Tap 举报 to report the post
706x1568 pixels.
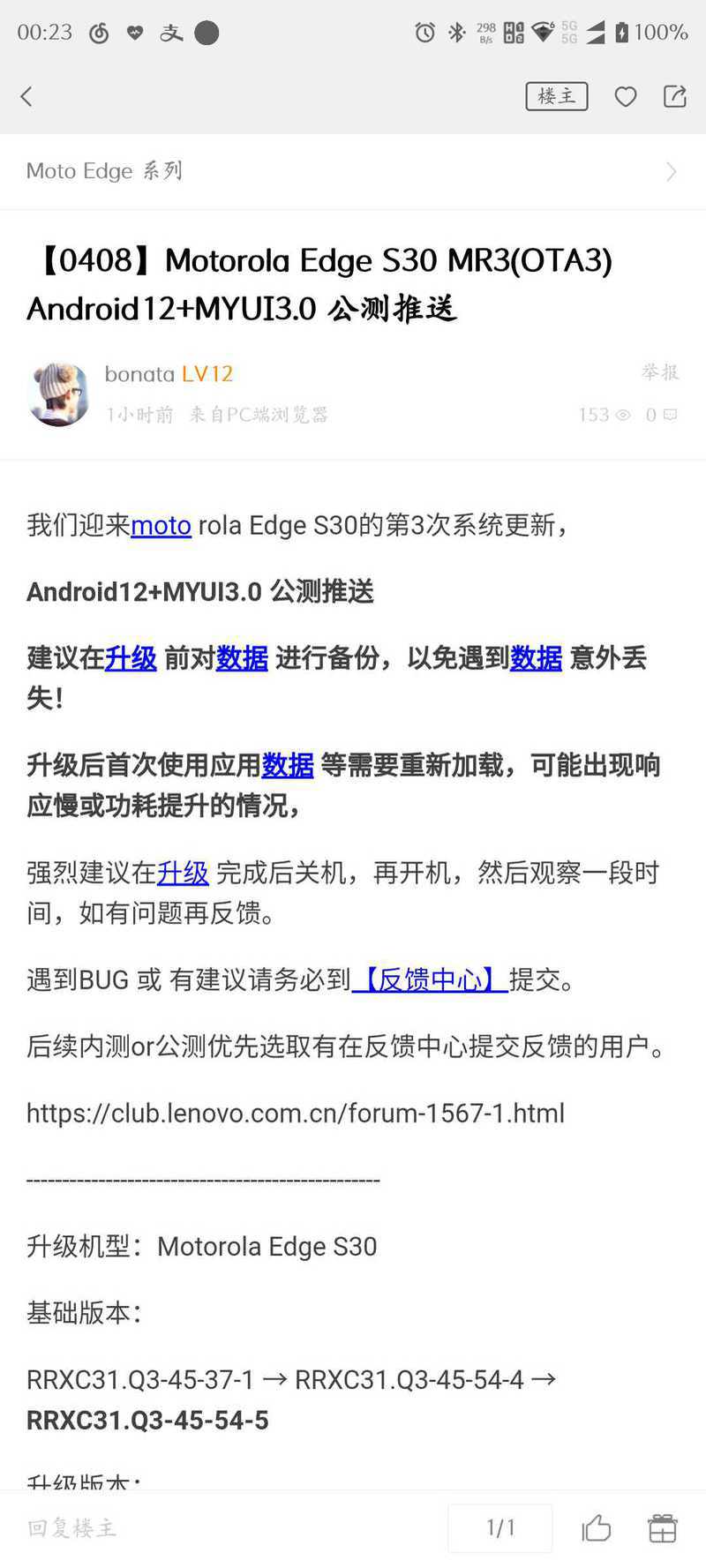(x=660, y=372)
